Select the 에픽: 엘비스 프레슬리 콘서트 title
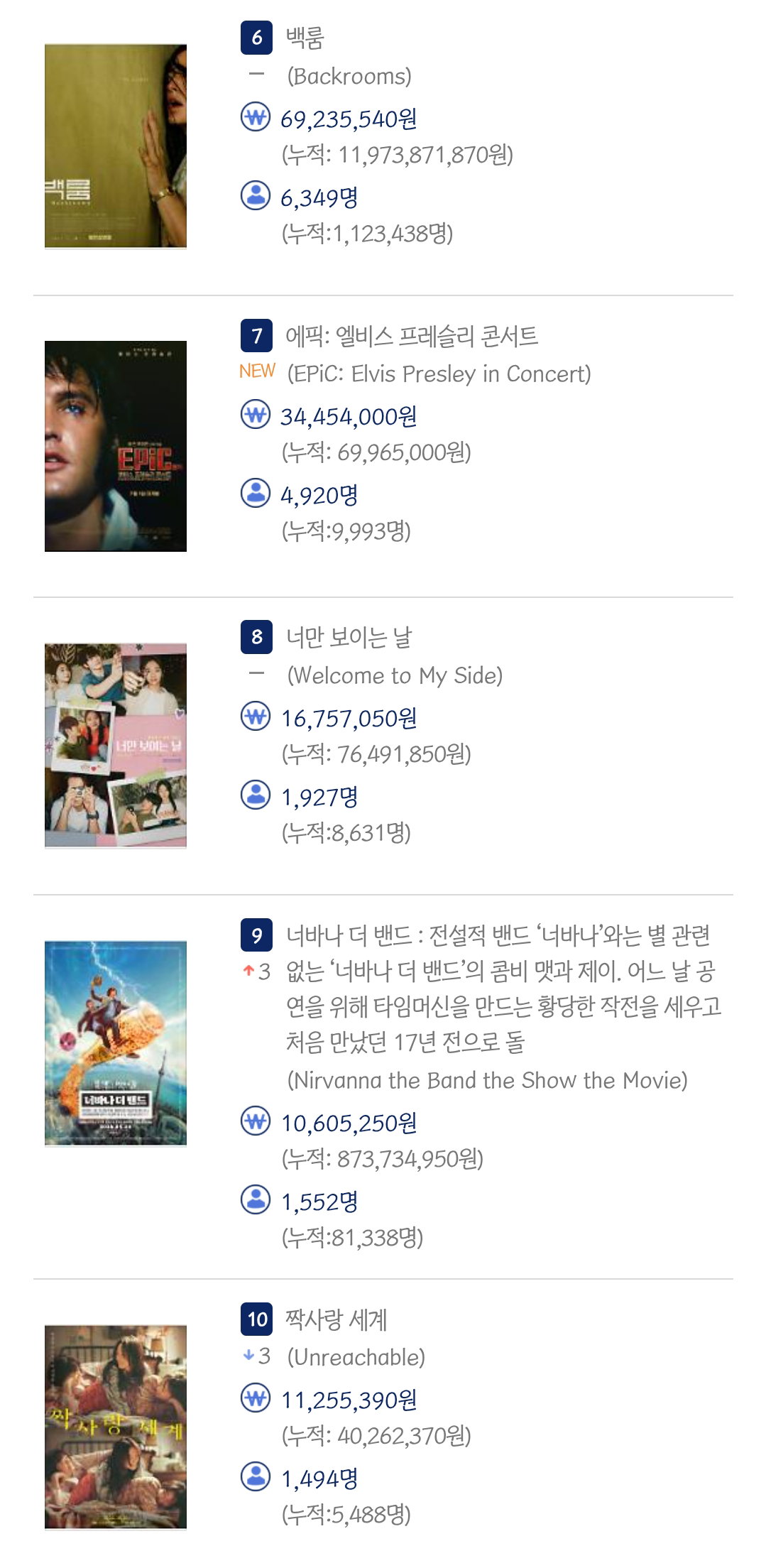Screen dimensions: 766x1568 coord(412,336)
